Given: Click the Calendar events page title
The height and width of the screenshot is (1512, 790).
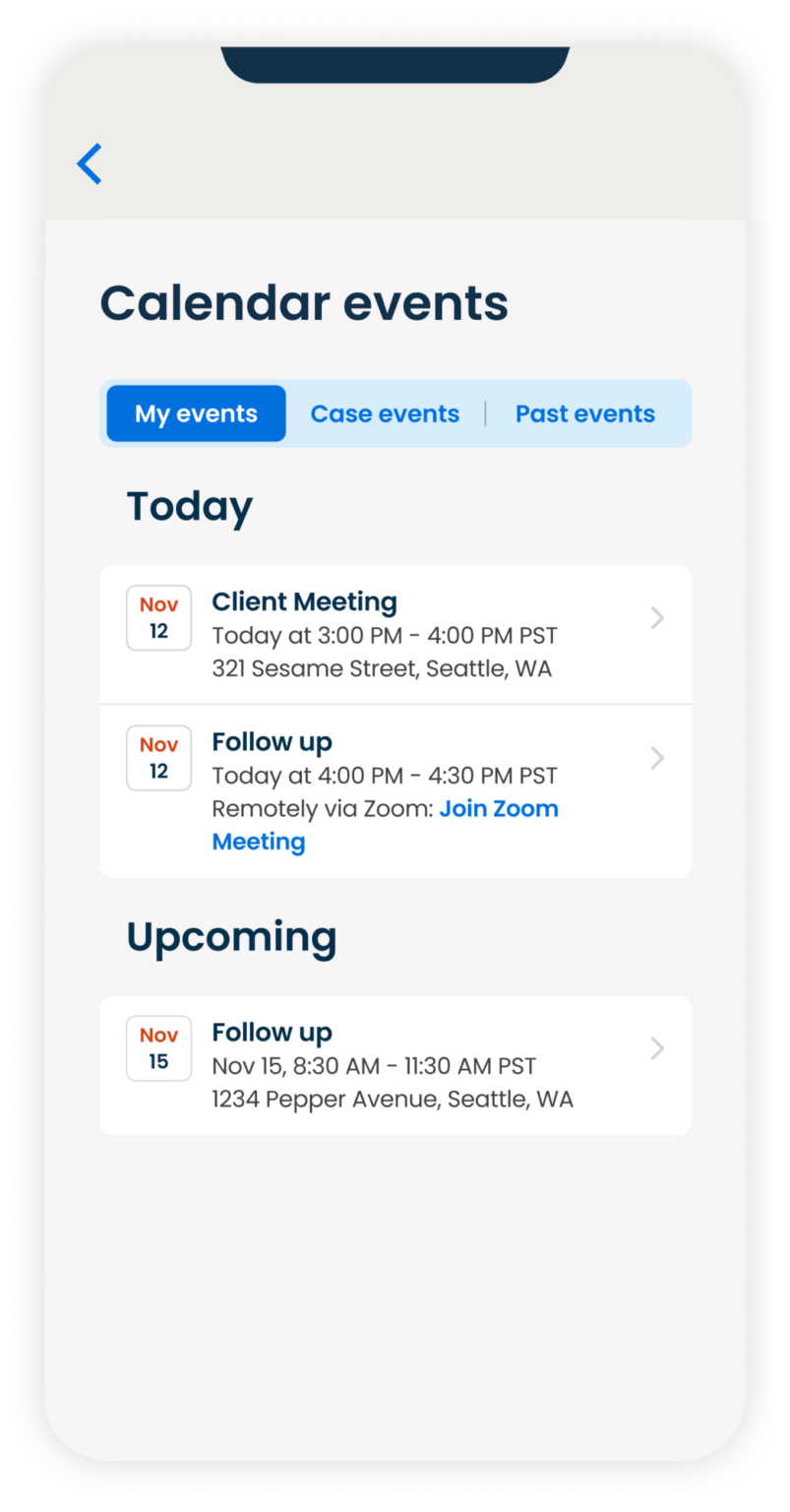Looking at the screenshot, I should 303,302.
